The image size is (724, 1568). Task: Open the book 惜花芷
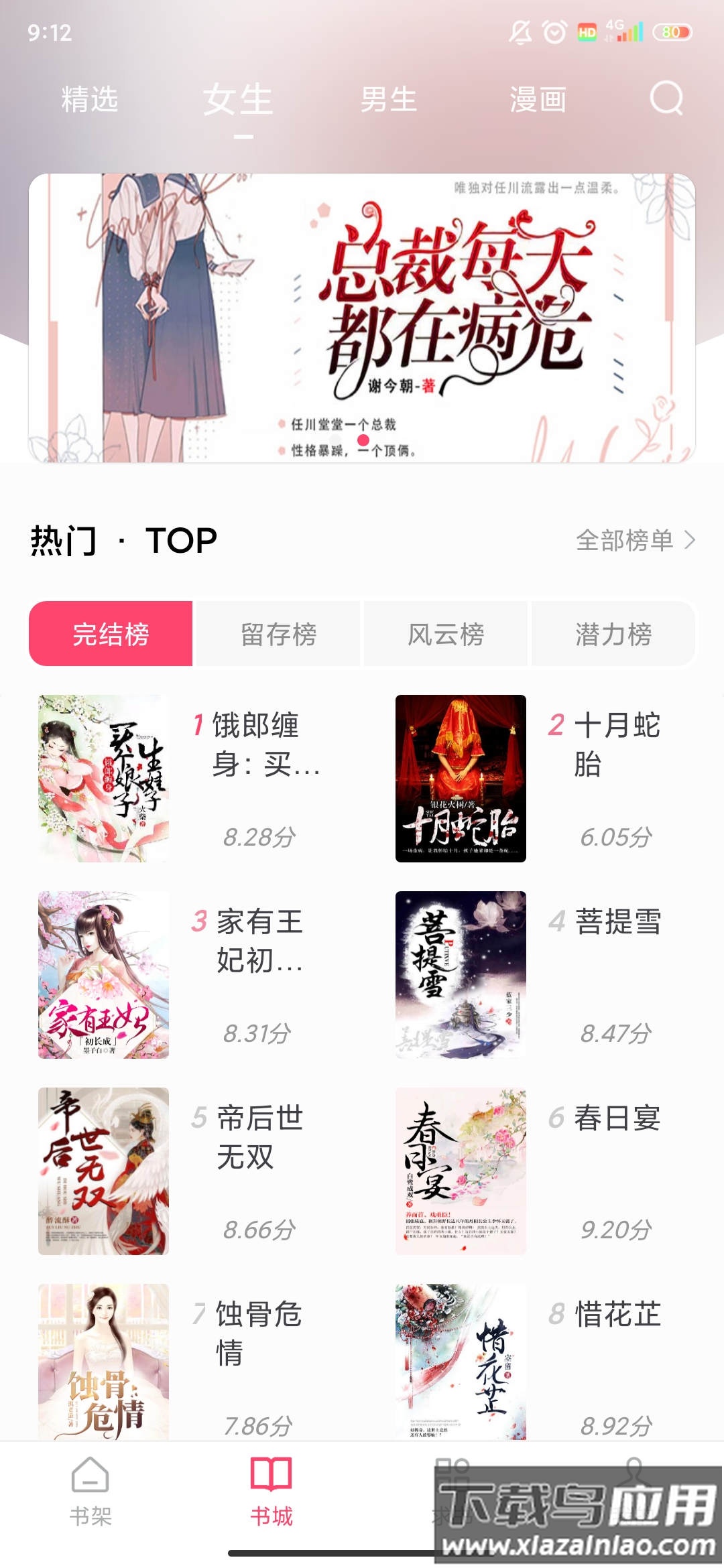tap(617, 1315)
